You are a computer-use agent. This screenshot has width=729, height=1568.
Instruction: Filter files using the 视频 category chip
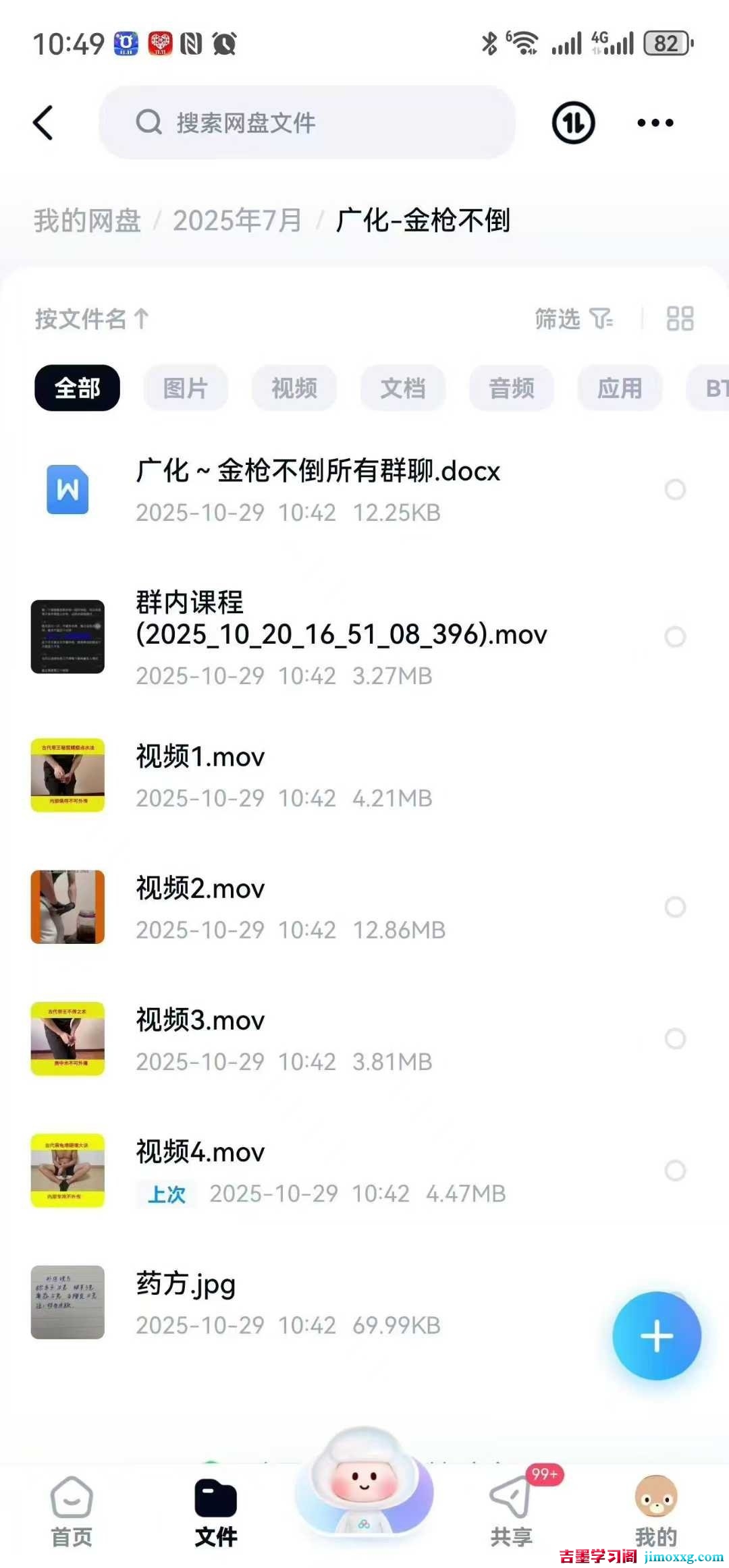click(x=294, y=388)
